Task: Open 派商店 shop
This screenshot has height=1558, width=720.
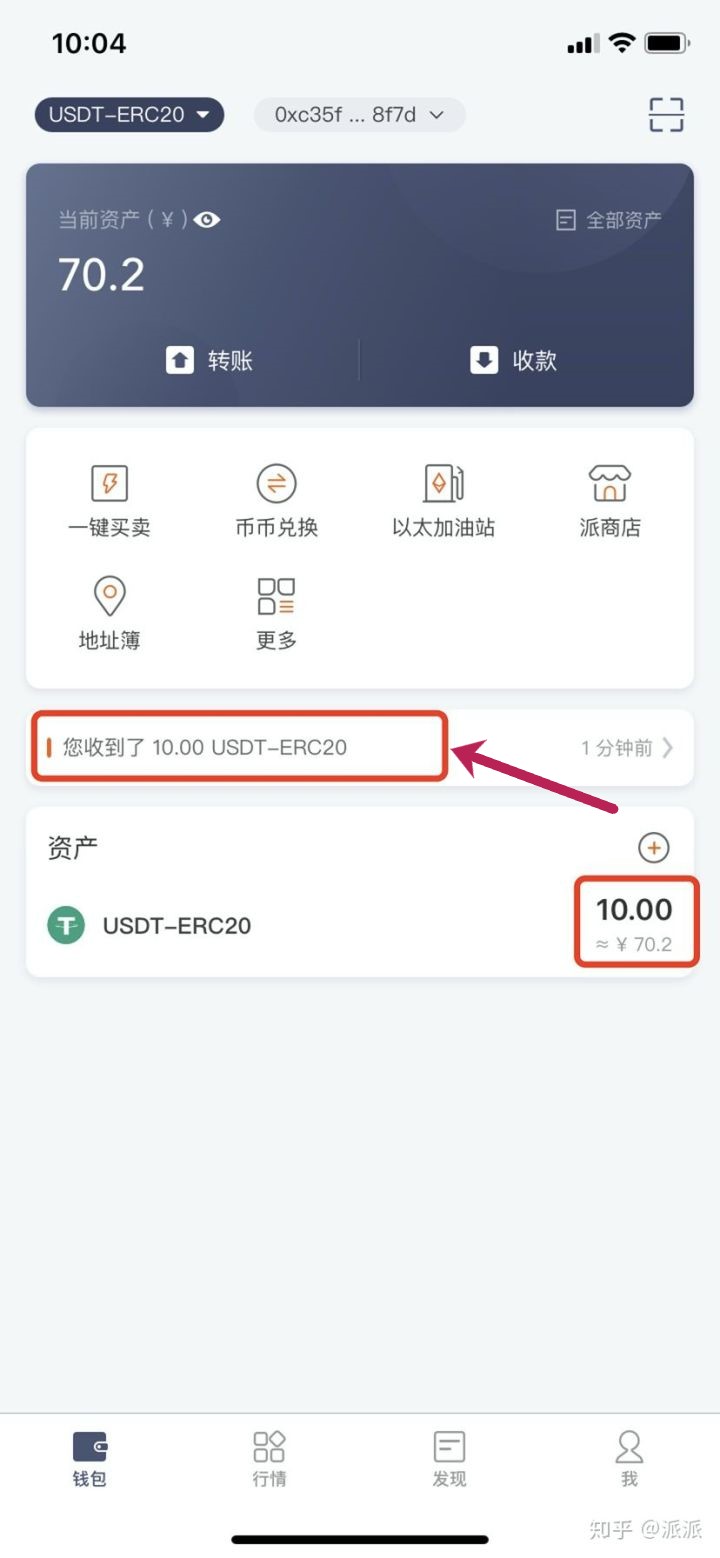Action: coord(610,502)
